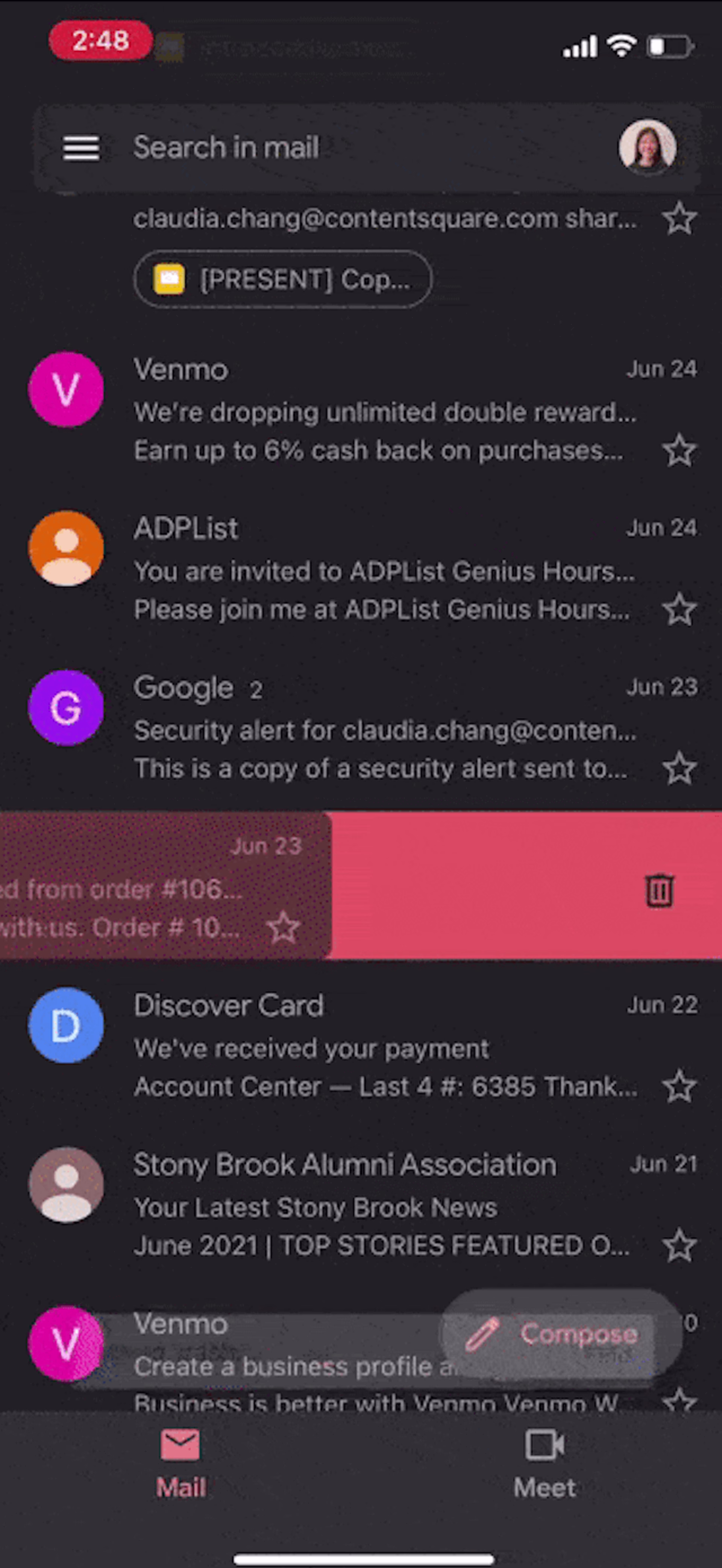This screenshot has width=722, height=1568.
Task: Star the Google security alert email
Action: click(679, 769)
